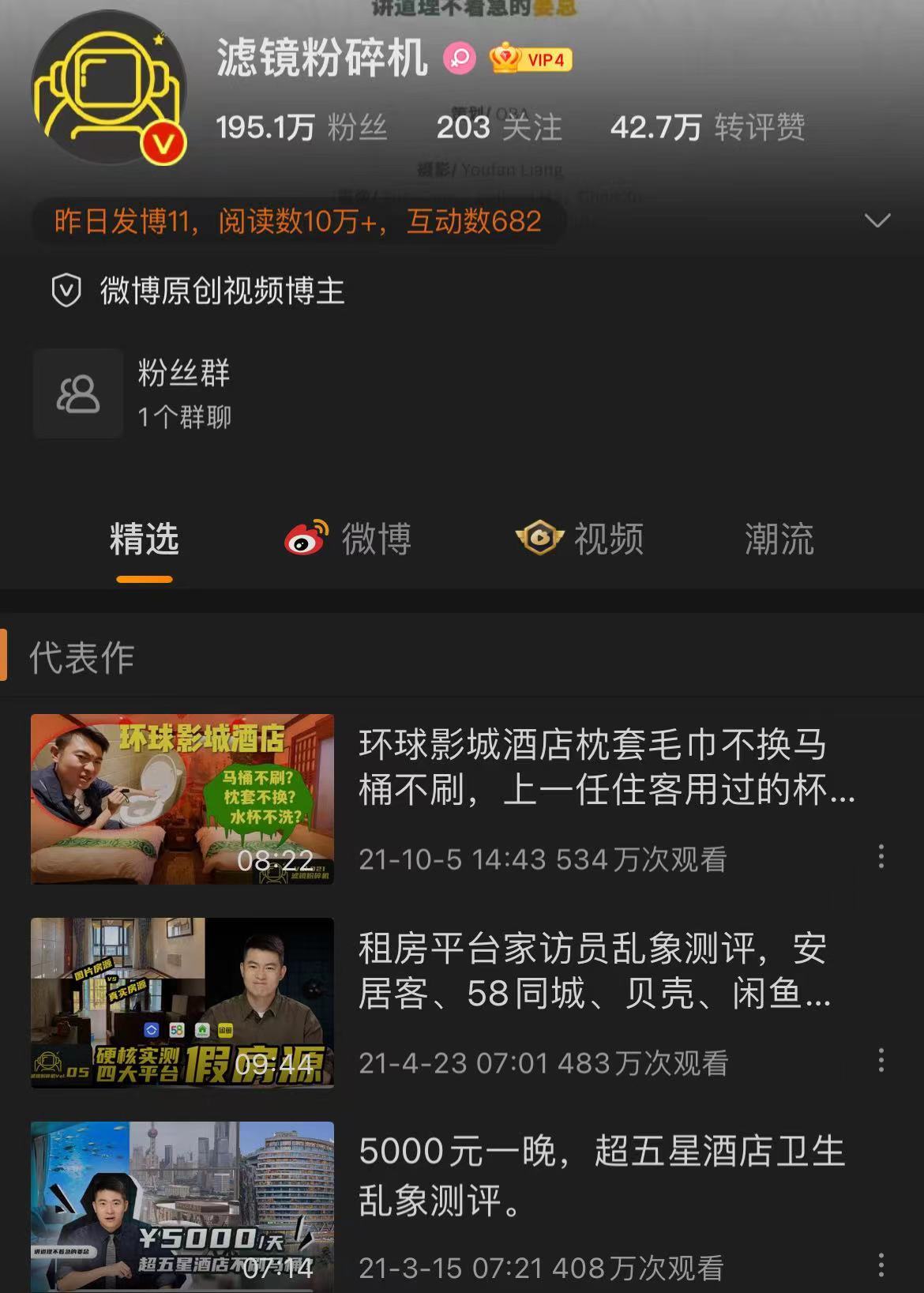Image resolution: width=924 pixels, height=1293 pixels.
Task: Open more options for 环球影城酒店 video
Action: click(x=881, y=857)
